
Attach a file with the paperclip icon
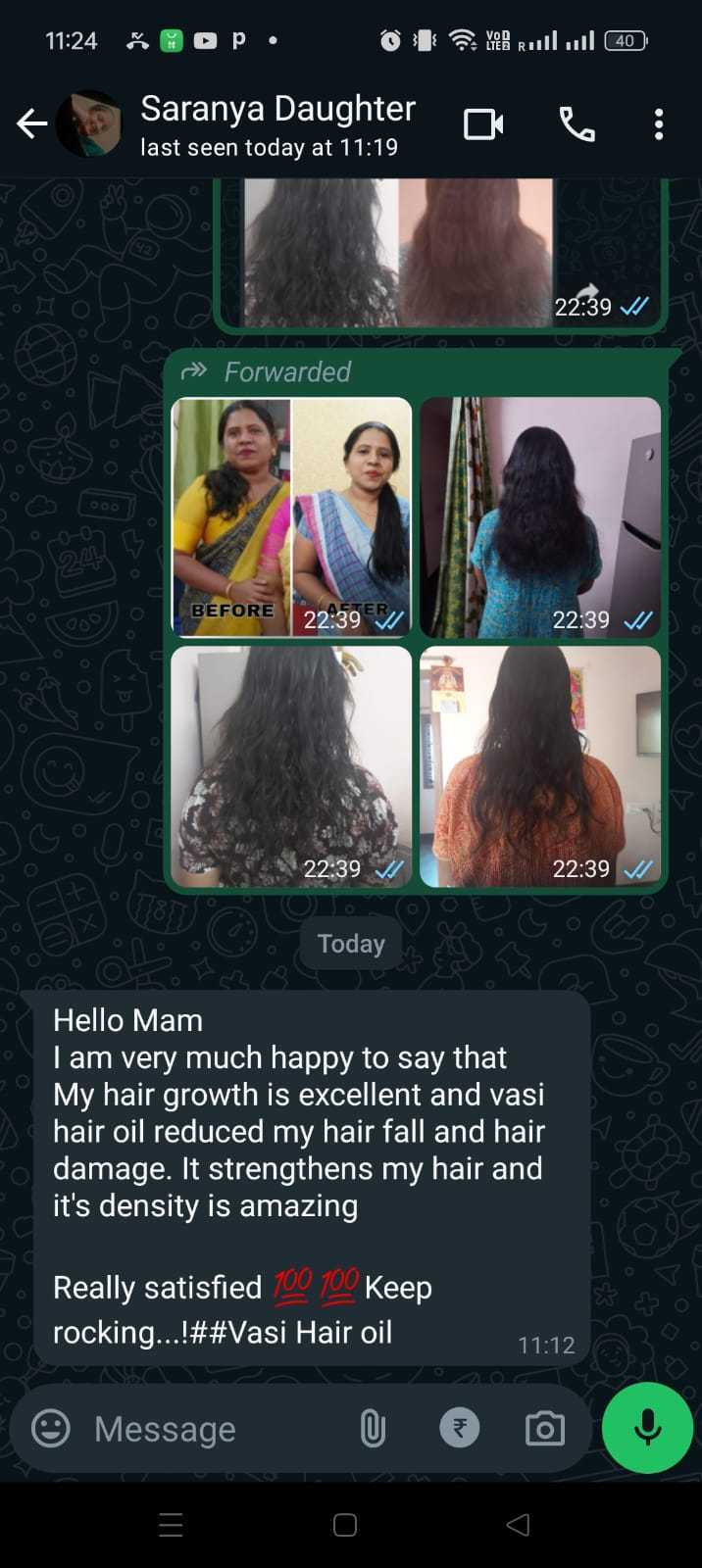[x=373, y=1428]
